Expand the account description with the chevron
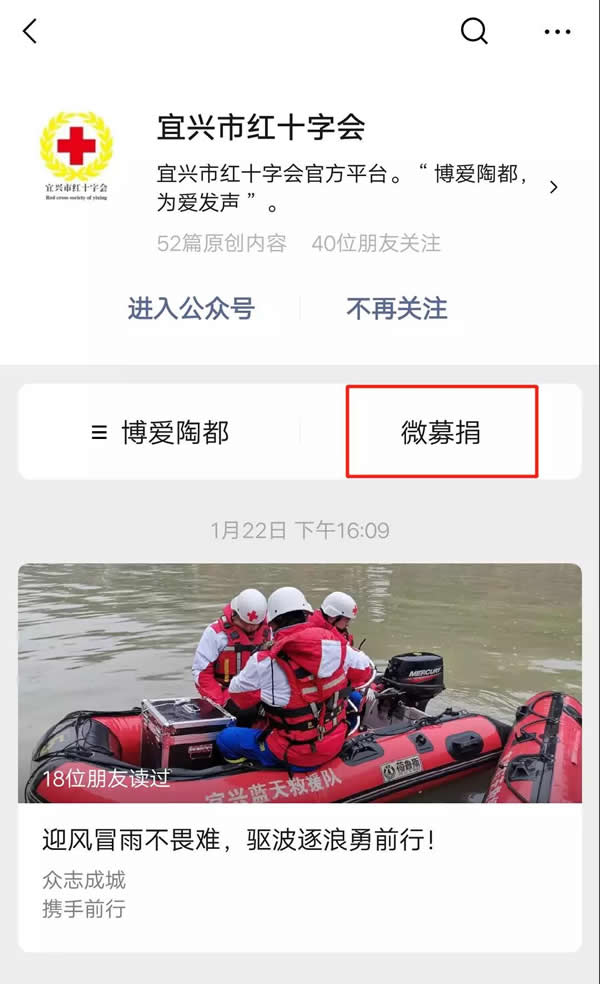 [x=554, y=188]
